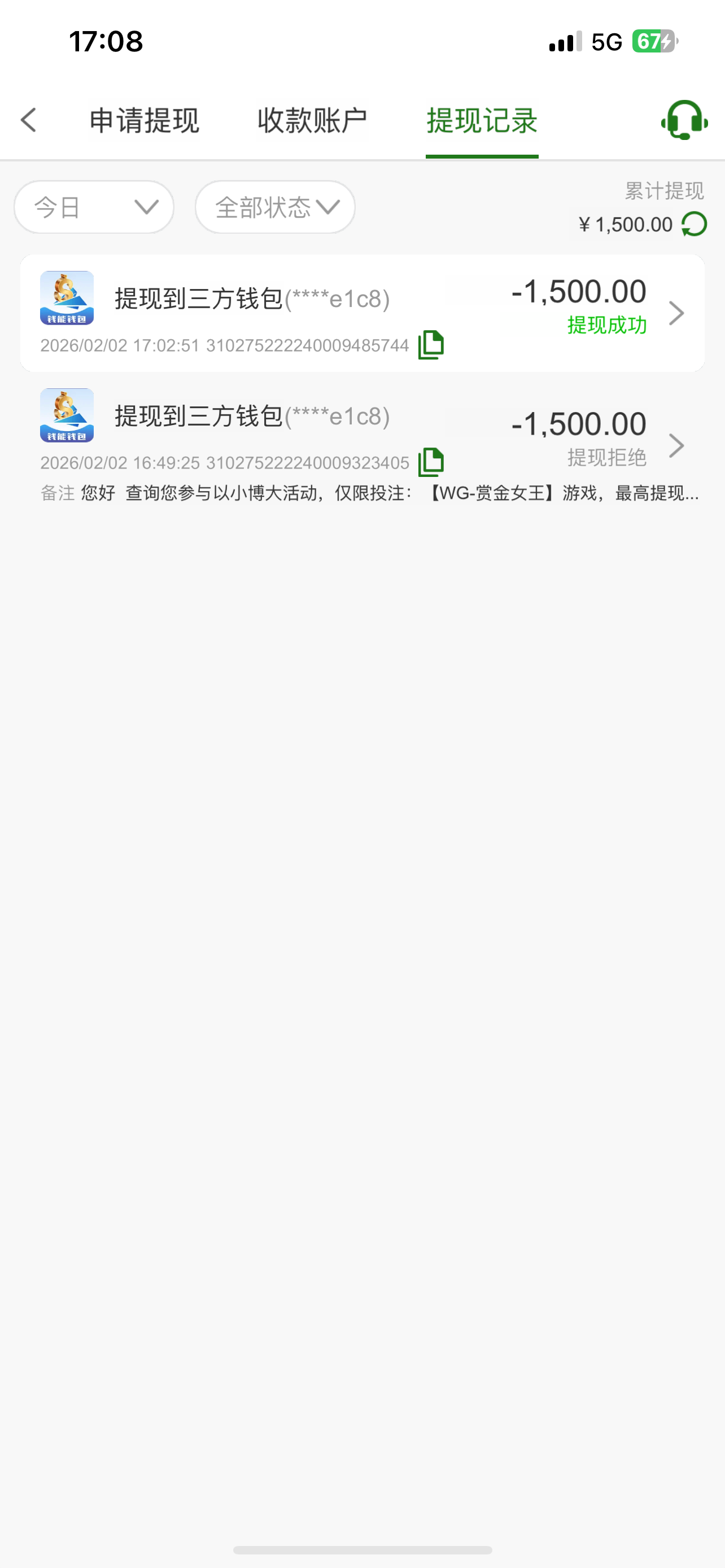
Task: Switch to the 申请提现 tab
Action: tap(145, 121)
